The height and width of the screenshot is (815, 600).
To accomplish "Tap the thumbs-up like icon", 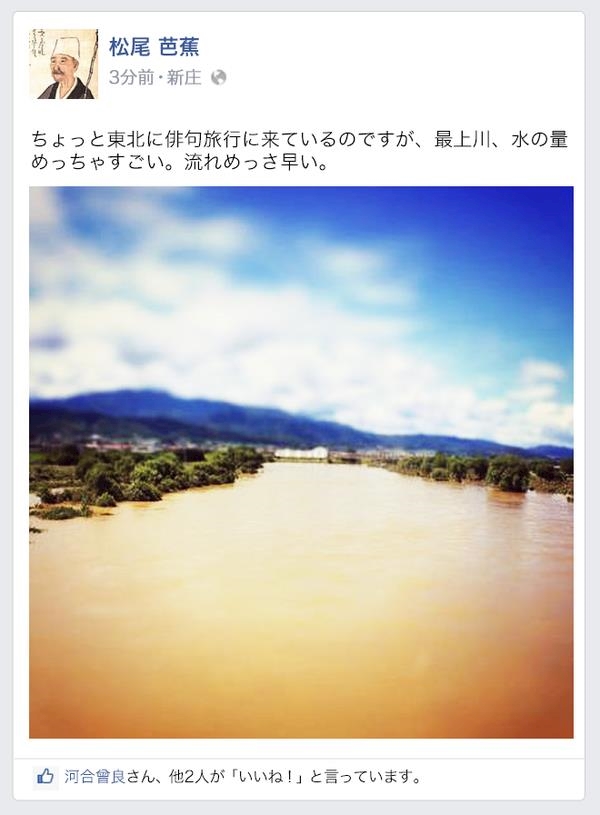I will 45,777.
